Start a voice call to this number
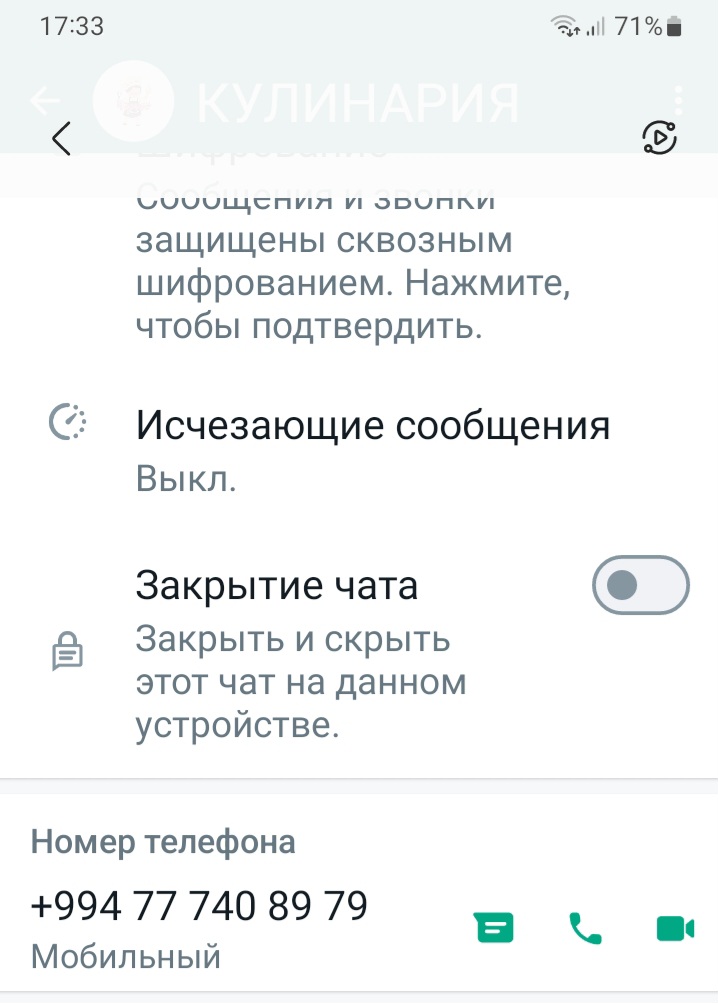This screenshot has width=718, height=1003. tap(585, 929)
